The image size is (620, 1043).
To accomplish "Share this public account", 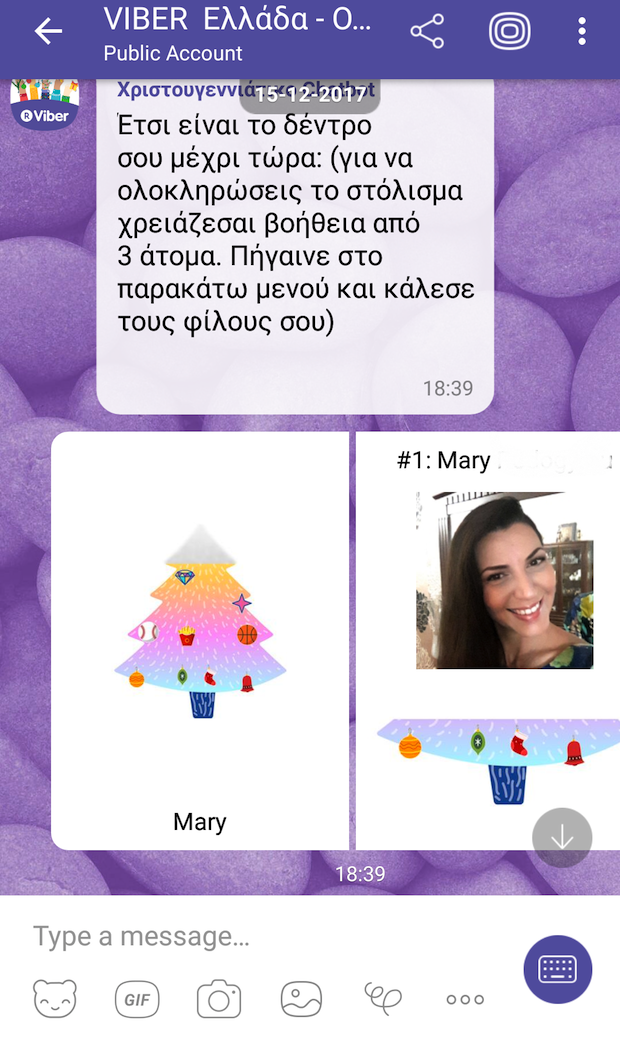I will click(427, 32).
